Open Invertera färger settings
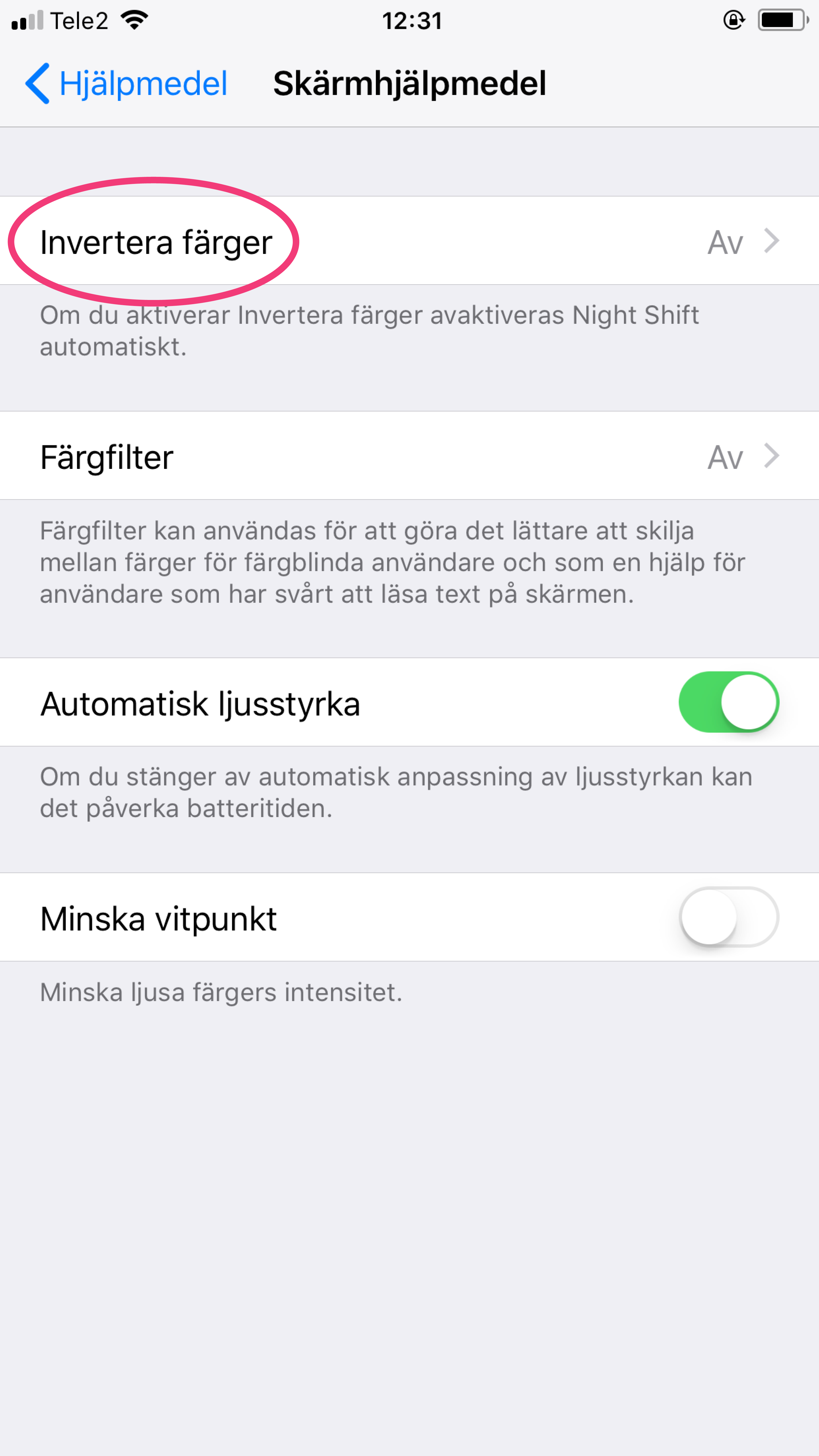 pos(409,241)
